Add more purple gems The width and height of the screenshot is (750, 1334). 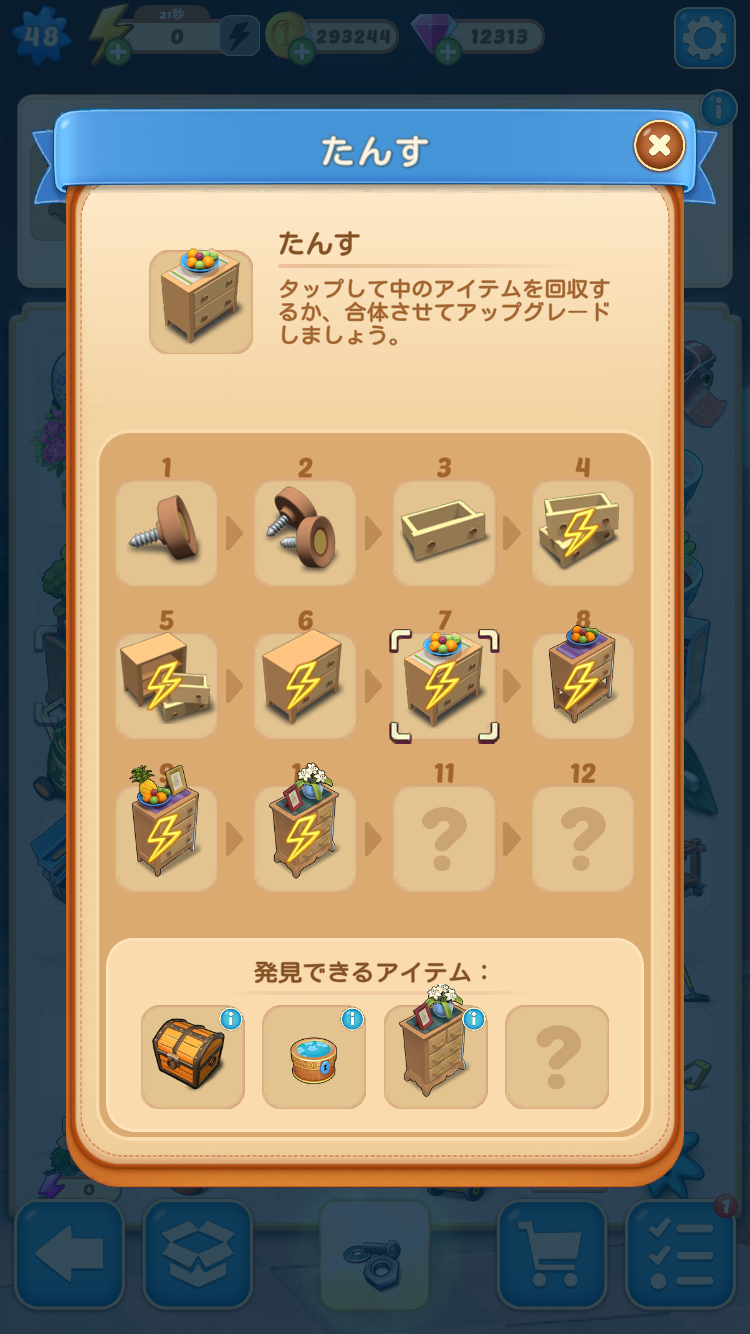pyautogui.click(x=448, y=51)
